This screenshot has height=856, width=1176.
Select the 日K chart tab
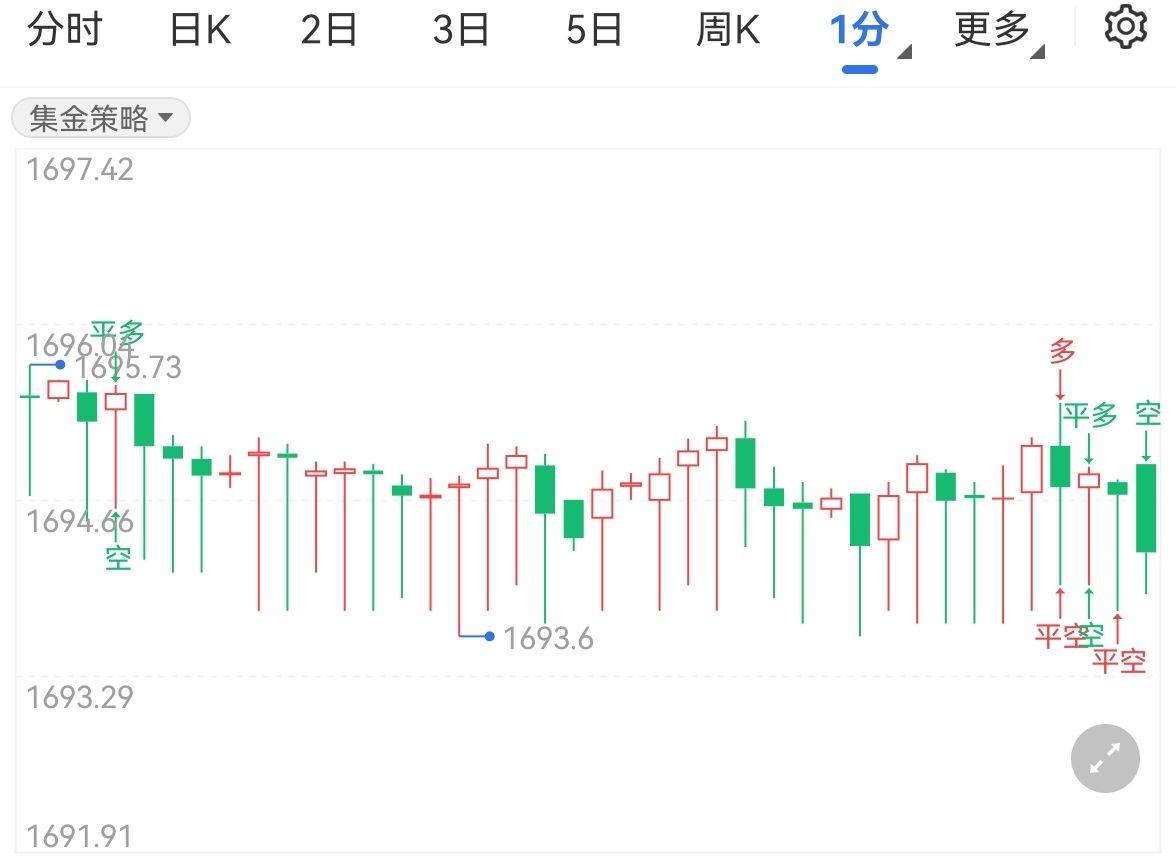click(200, 31)
